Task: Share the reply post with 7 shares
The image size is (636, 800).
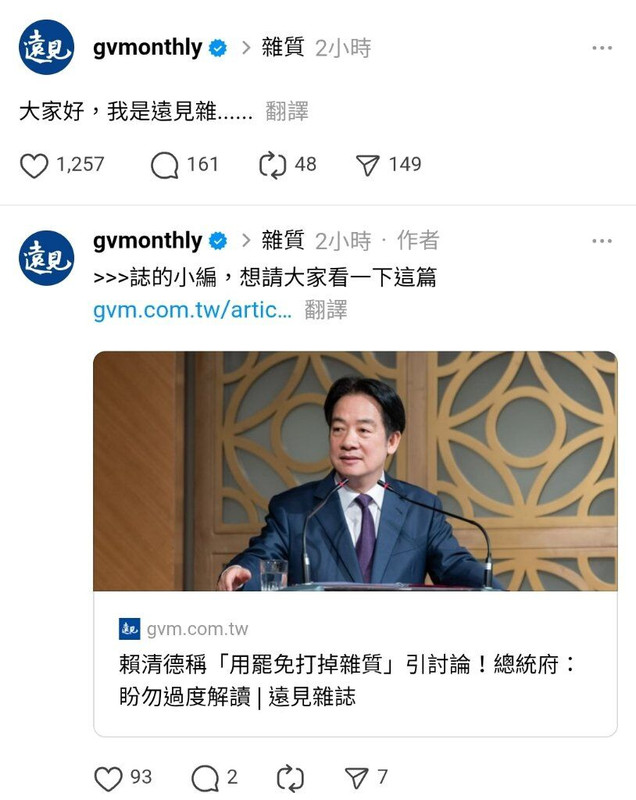Action: [356, 778]
